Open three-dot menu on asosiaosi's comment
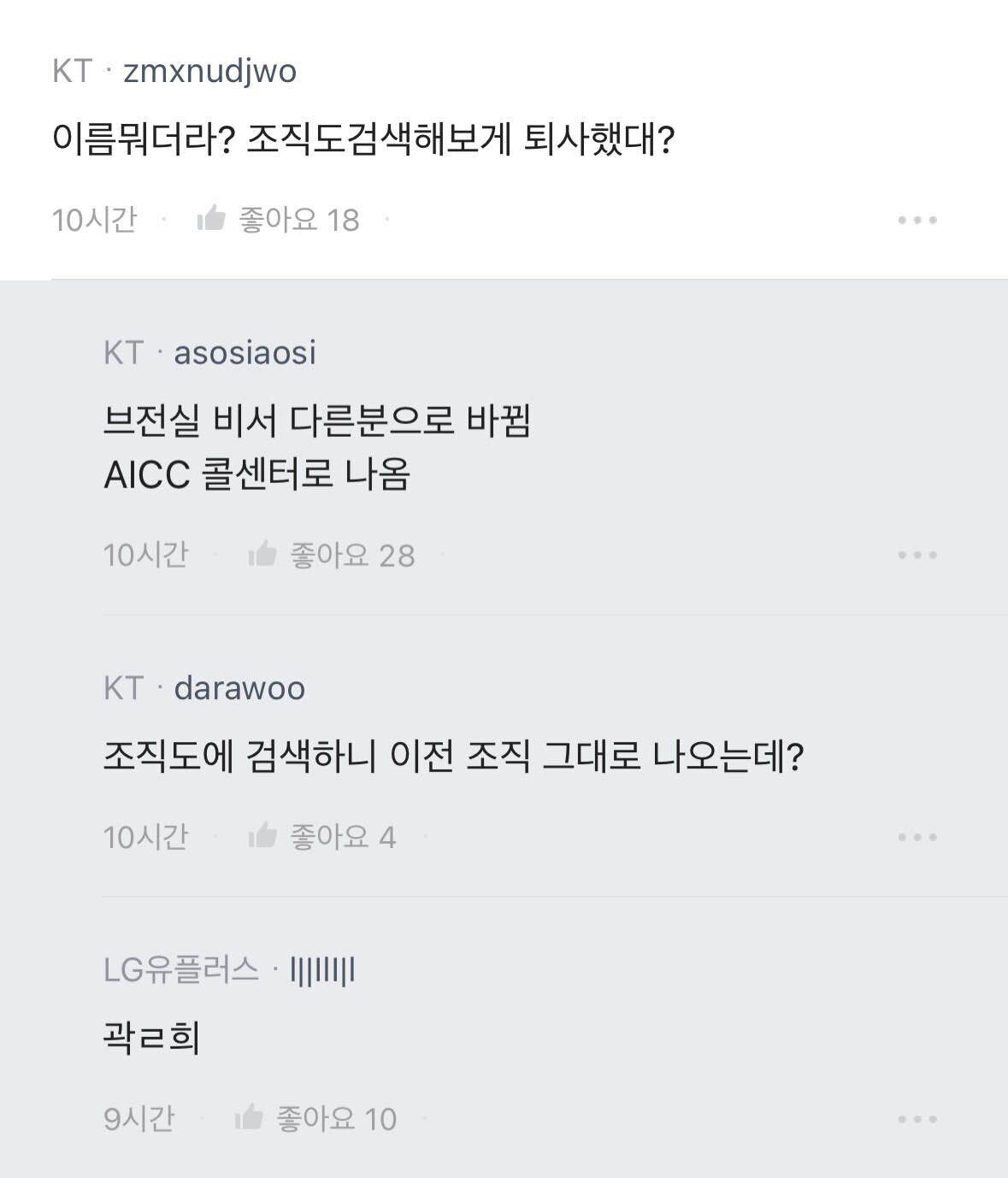This screenshot has width=1008, height=1178. point(918,554)
